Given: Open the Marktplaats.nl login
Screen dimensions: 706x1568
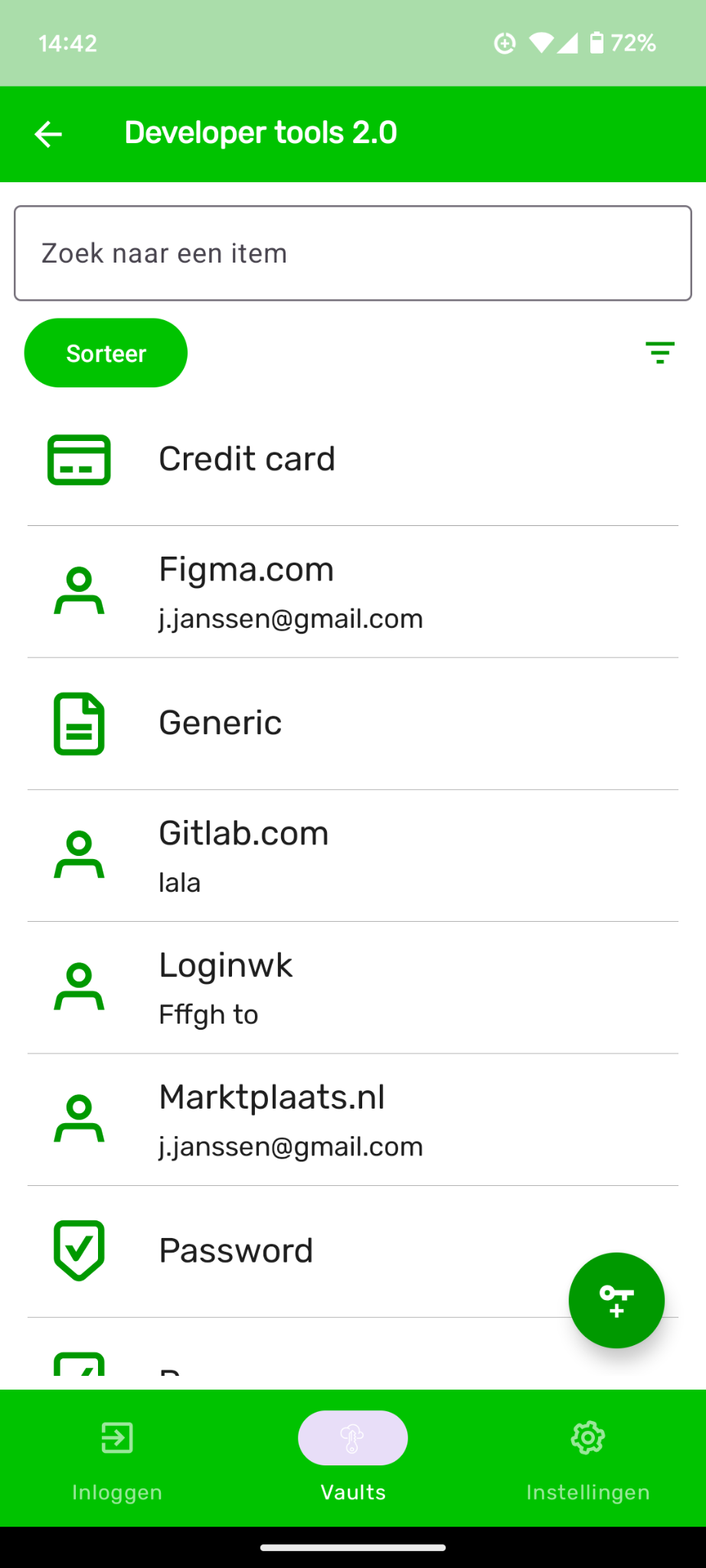Looking at the screenshot, I should point(352,1120).
